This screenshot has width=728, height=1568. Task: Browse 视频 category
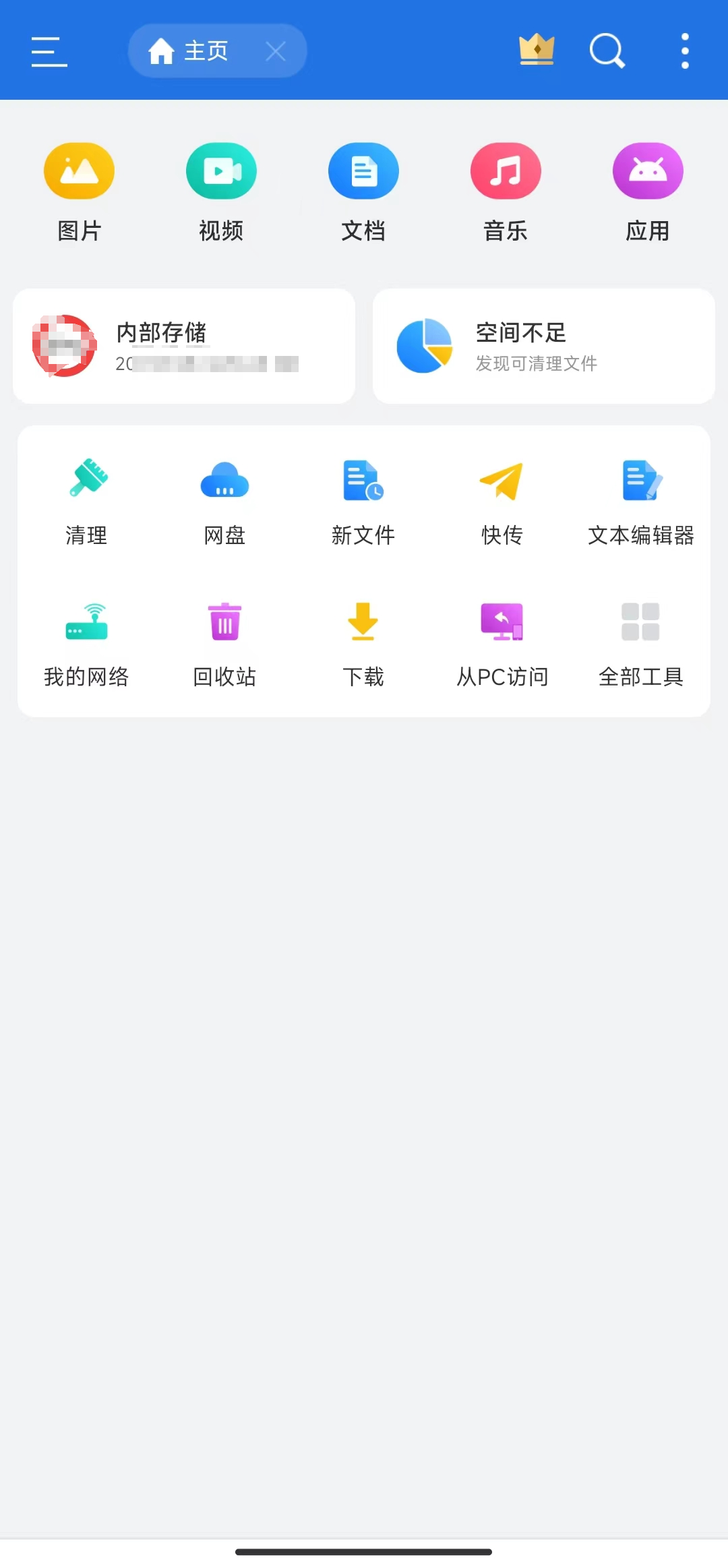coord(221,192)
